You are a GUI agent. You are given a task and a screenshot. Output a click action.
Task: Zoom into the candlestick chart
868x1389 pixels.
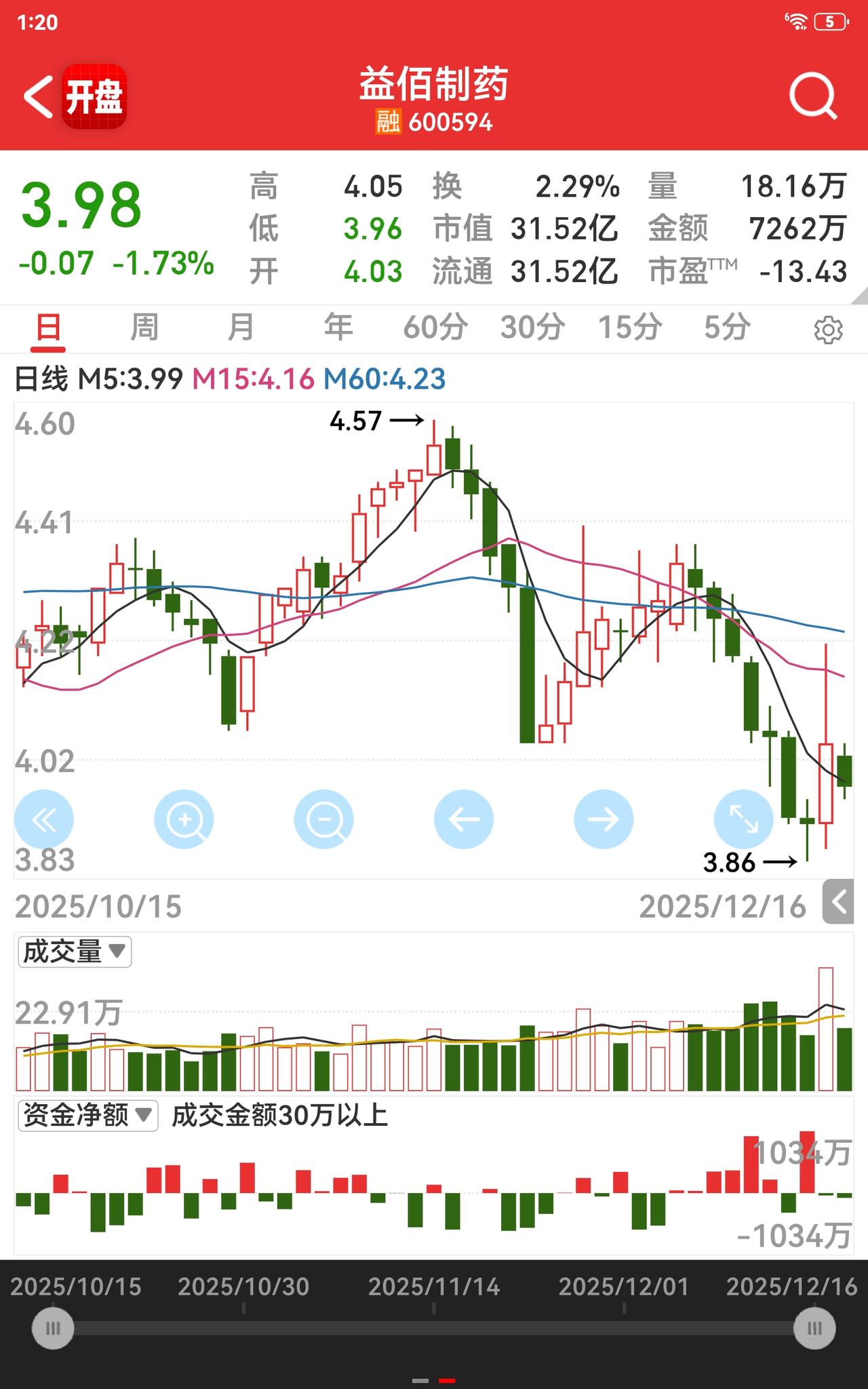[x=183, y=819]
